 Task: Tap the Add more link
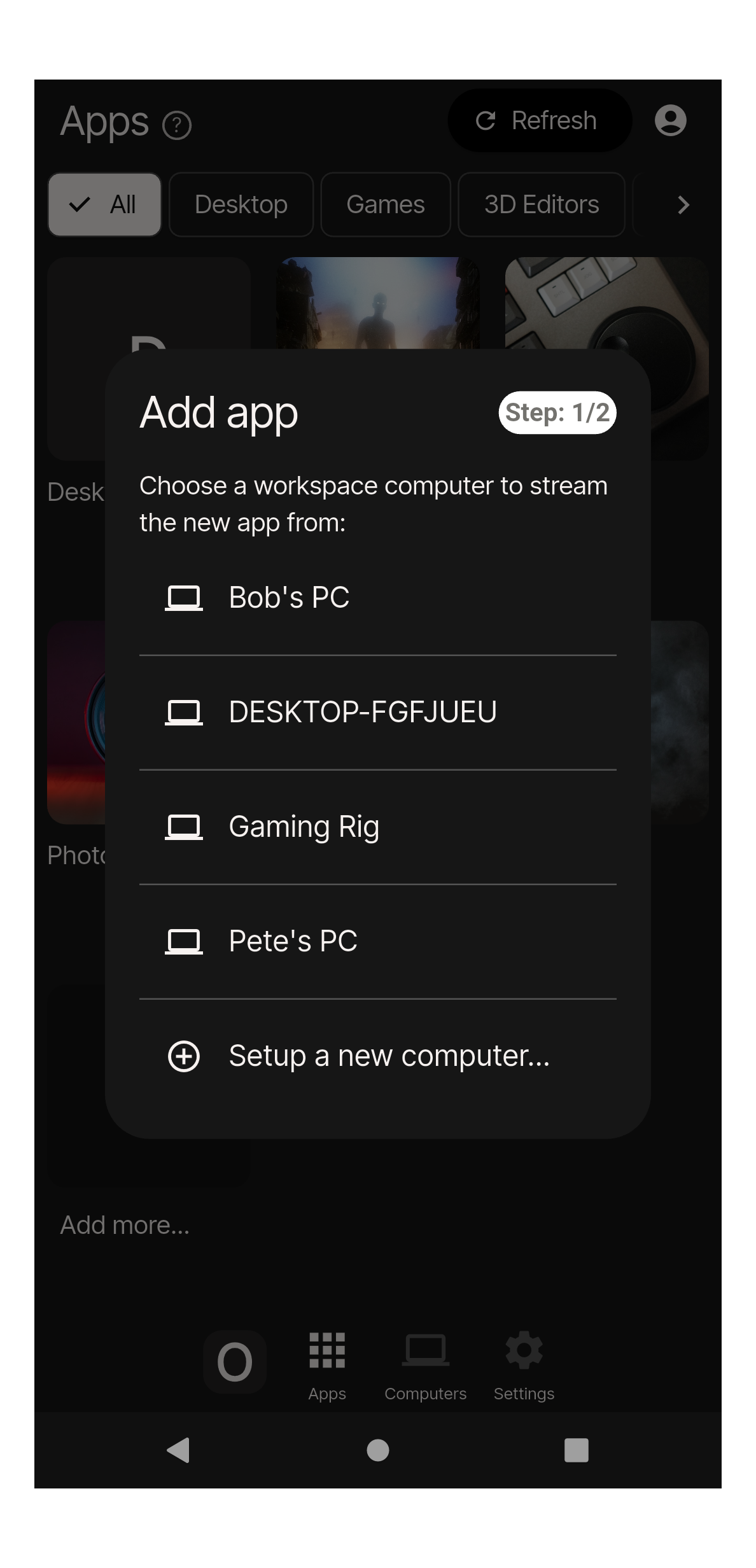pos(125,1226)
